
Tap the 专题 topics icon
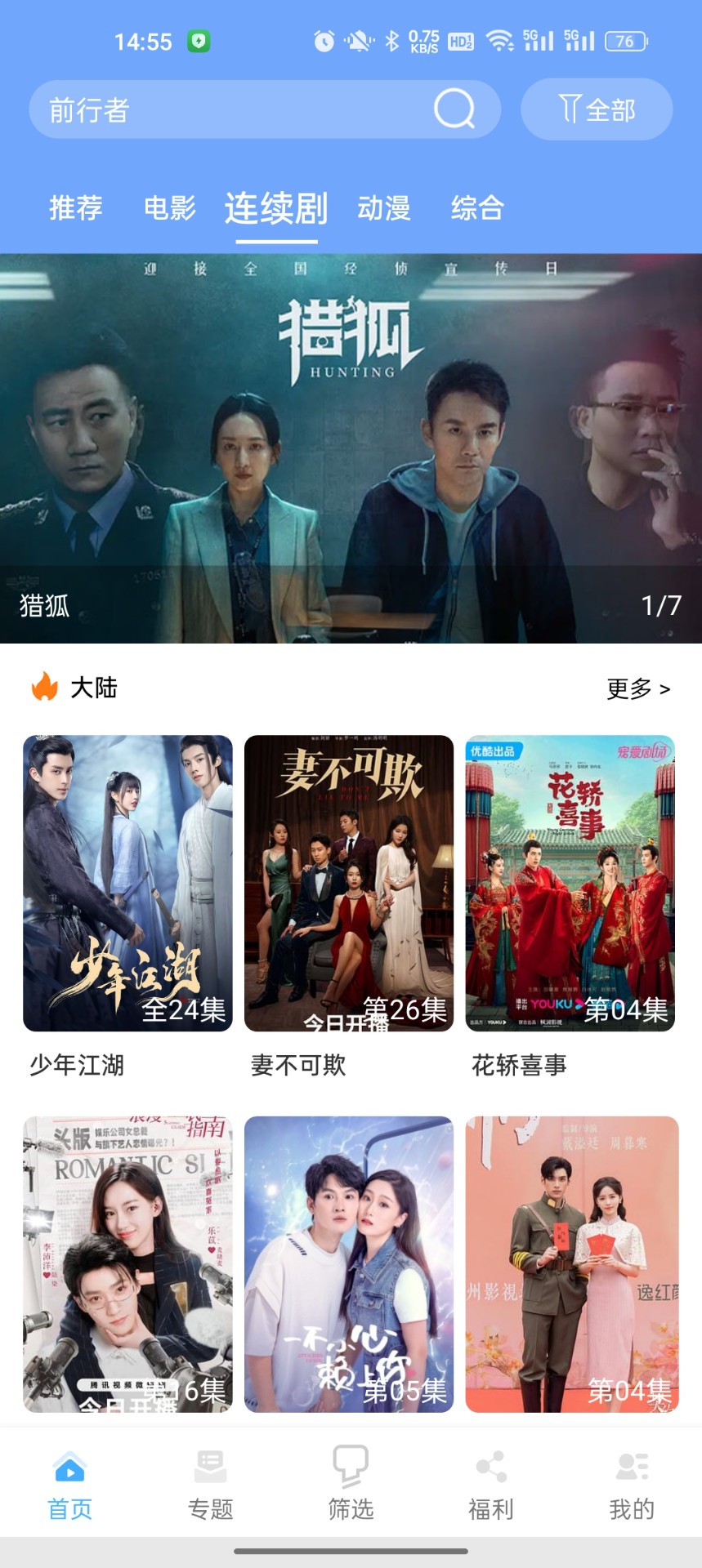point(210,1466)
